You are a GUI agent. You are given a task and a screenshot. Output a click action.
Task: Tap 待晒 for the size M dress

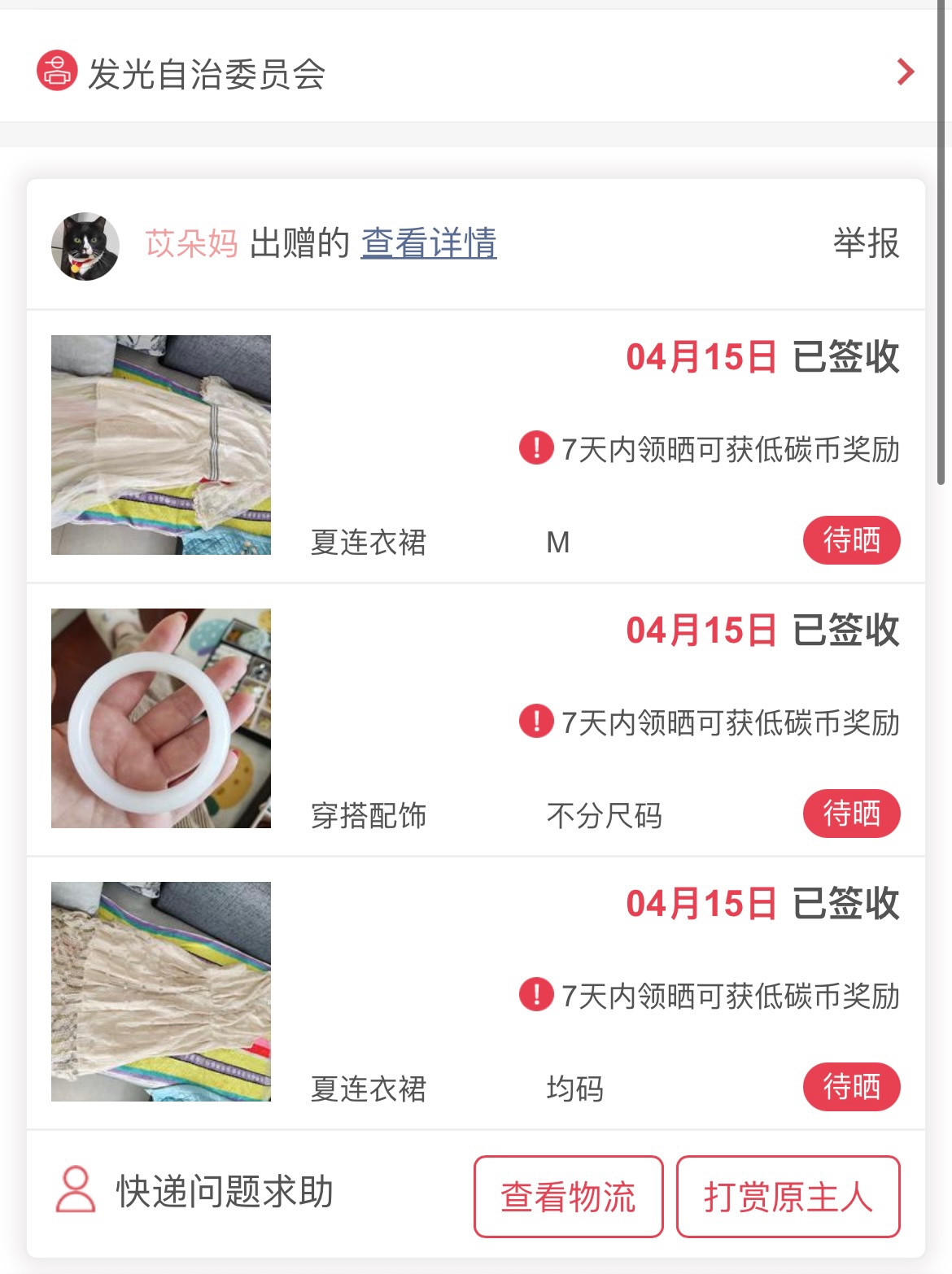[851, 540]
